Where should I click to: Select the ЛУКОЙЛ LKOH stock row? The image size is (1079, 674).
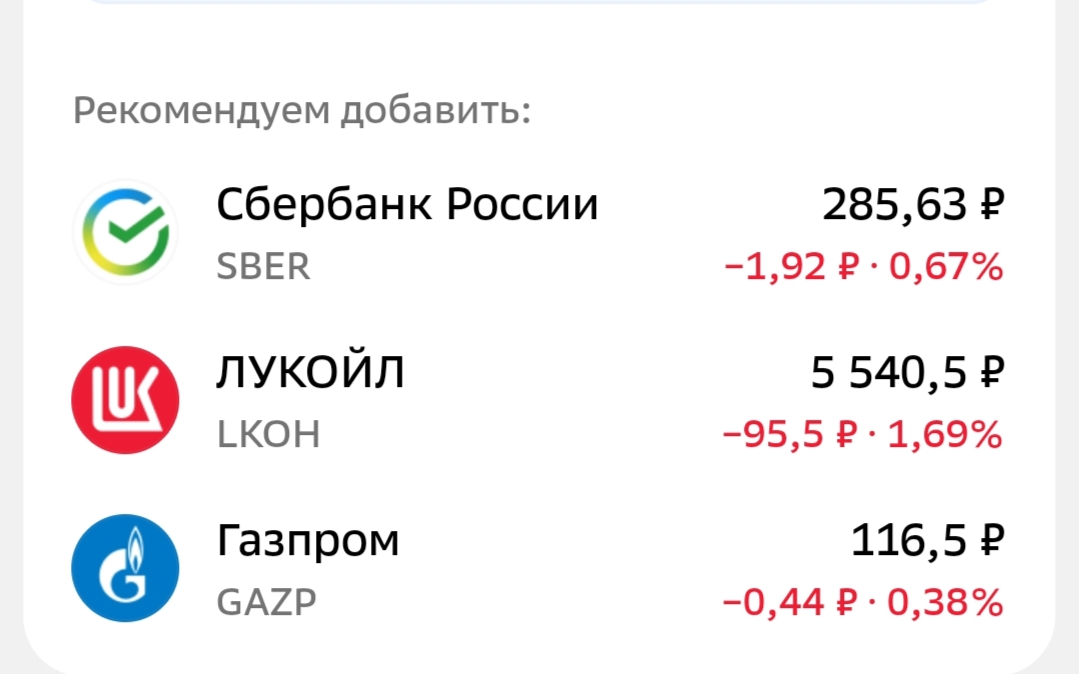pos(538,402)
